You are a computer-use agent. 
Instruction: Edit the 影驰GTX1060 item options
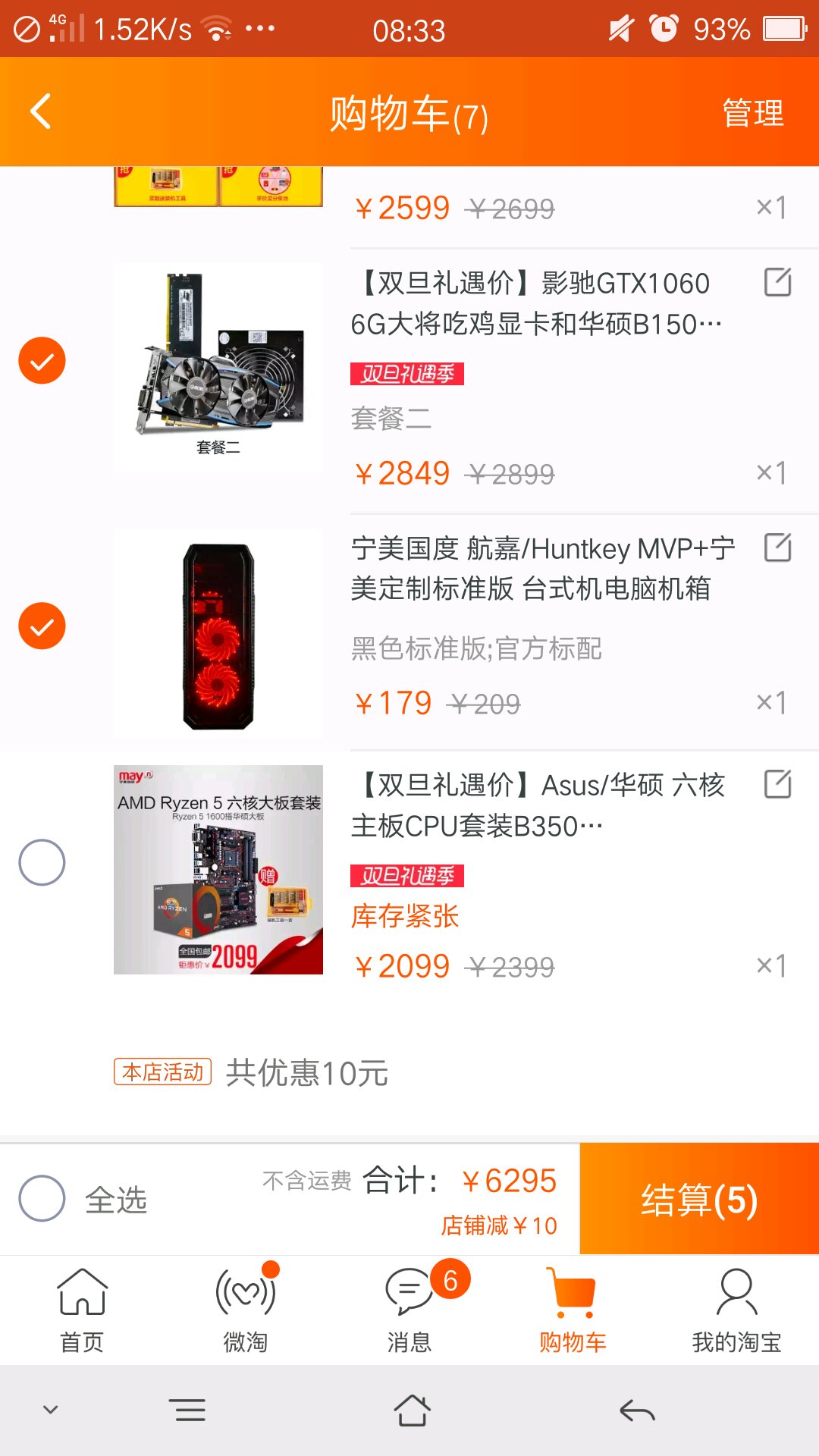[x=777, y=282]
